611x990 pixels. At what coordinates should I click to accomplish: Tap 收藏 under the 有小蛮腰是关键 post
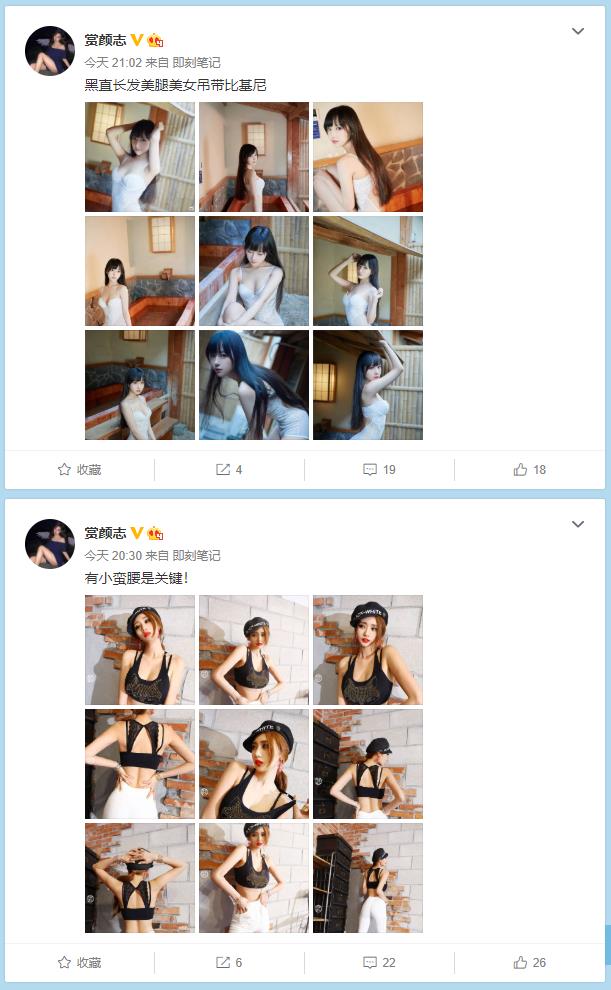[x=80, y=962]
